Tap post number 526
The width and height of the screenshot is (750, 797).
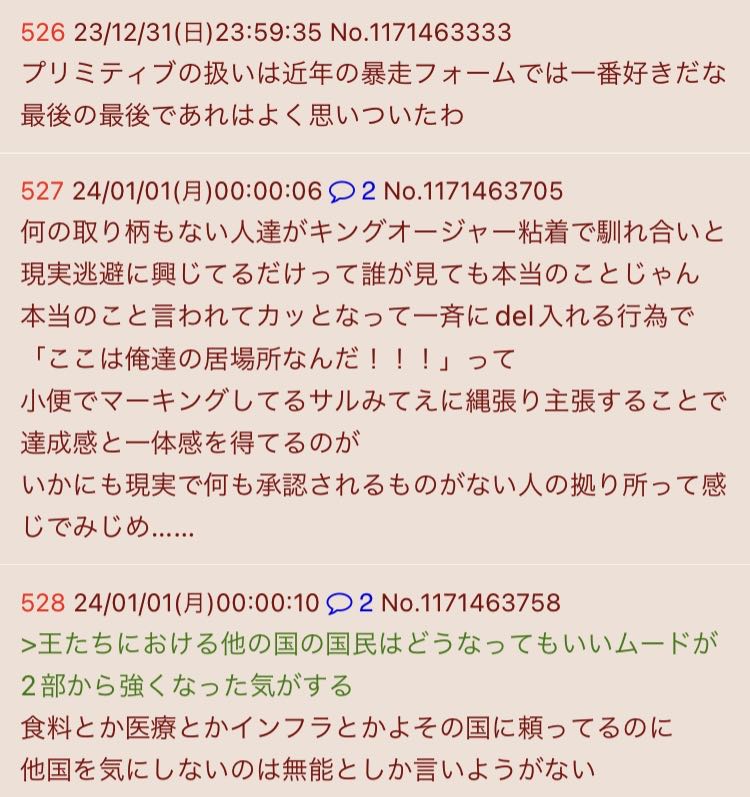tap(42, 33)
